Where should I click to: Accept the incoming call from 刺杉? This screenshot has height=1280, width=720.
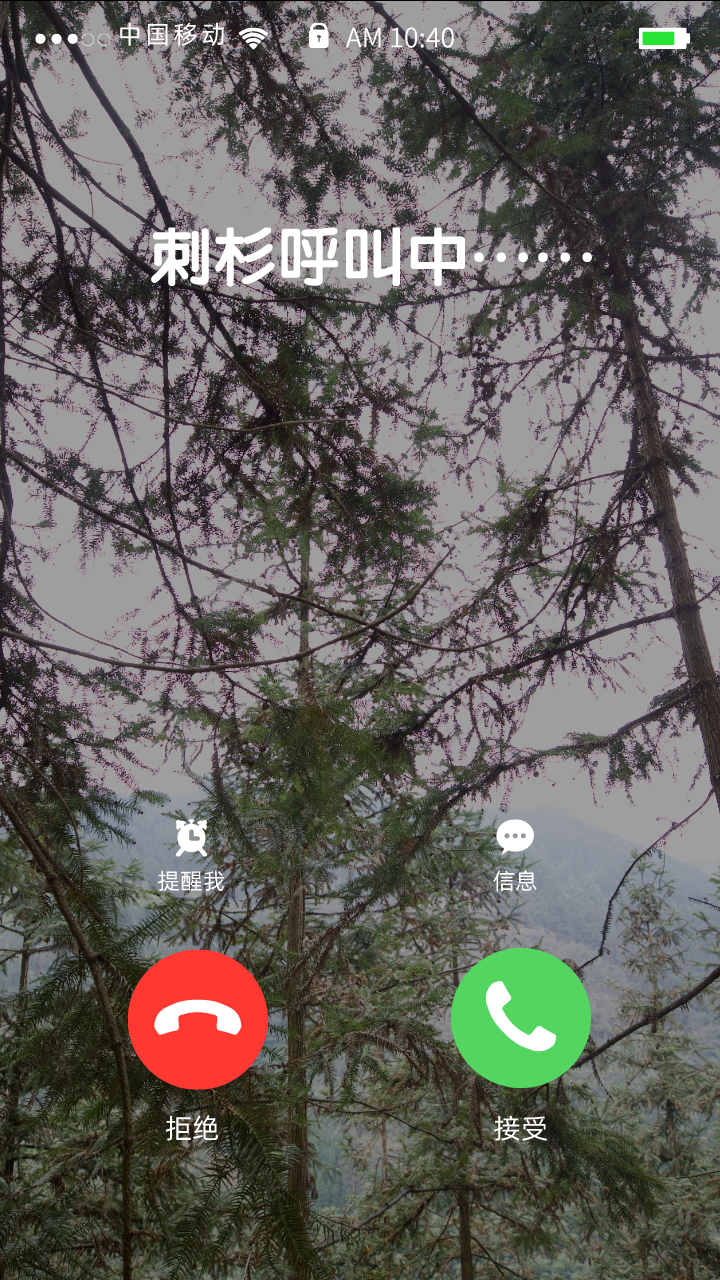pos(521,1018)
